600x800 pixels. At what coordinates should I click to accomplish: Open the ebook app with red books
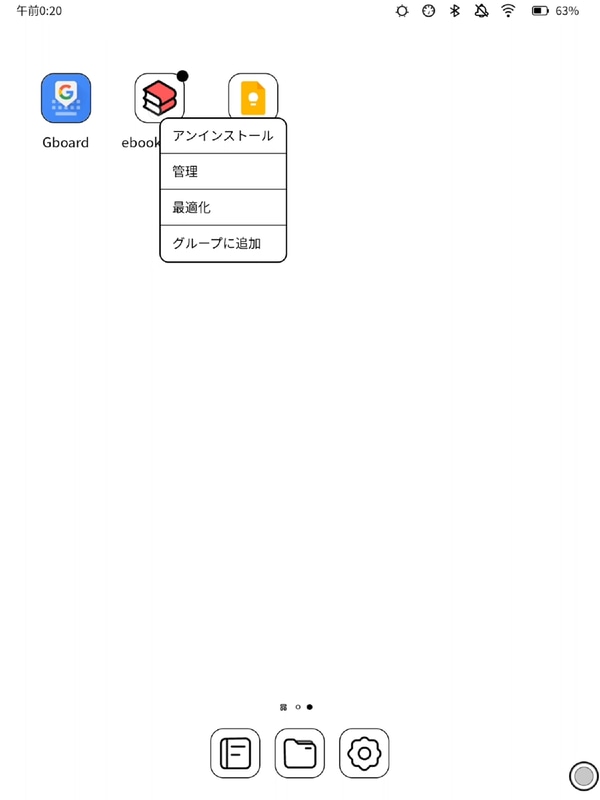158,98
